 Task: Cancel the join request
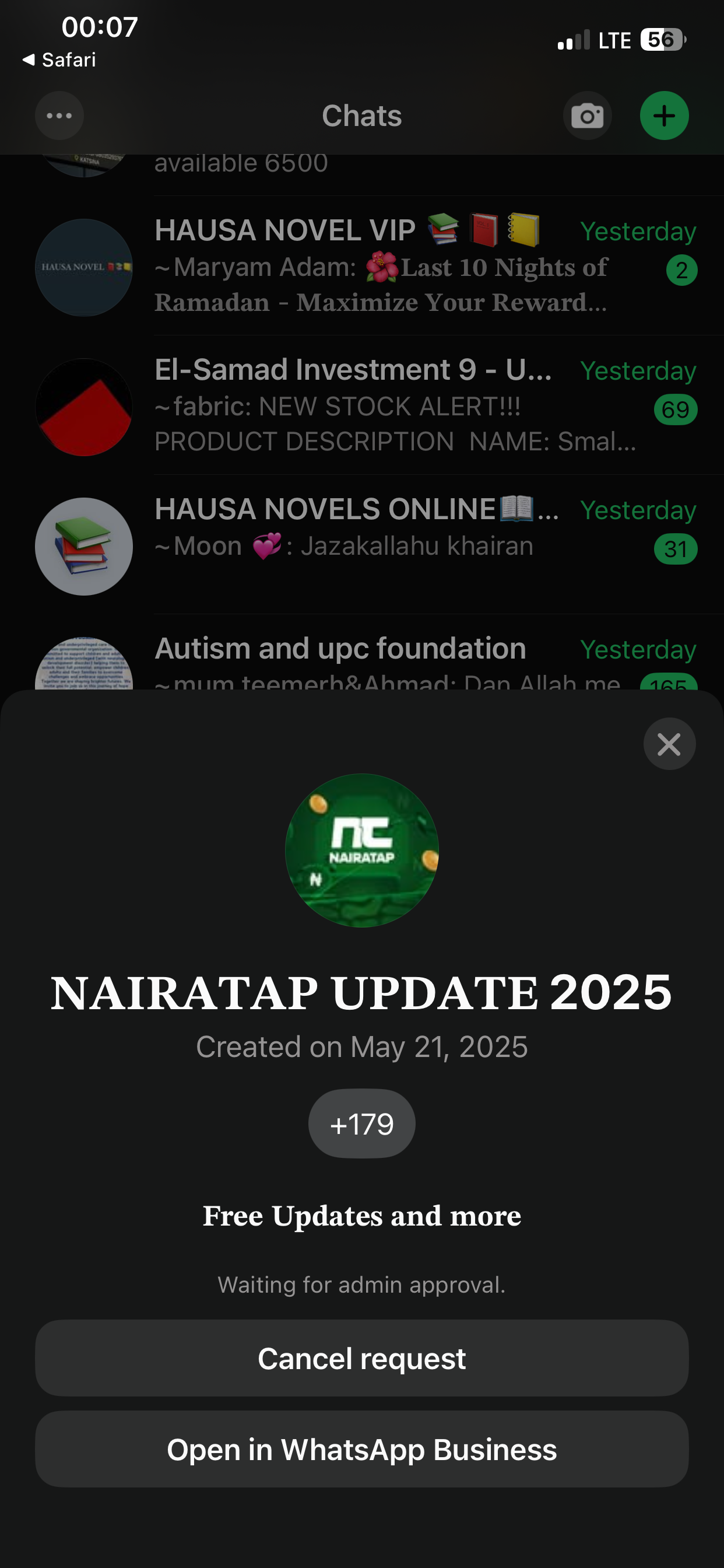pyautogui.click(x=361, y=1358)
